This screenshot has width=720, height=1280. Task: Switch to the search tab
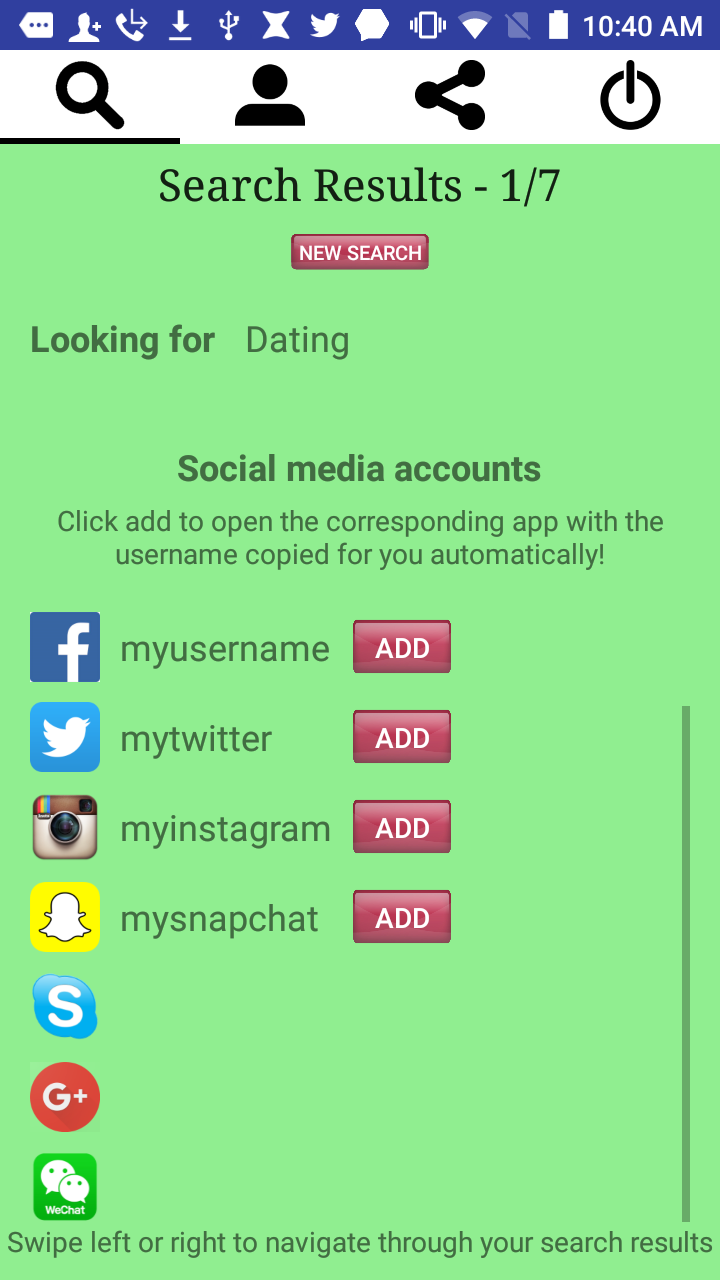pos(90,96)
